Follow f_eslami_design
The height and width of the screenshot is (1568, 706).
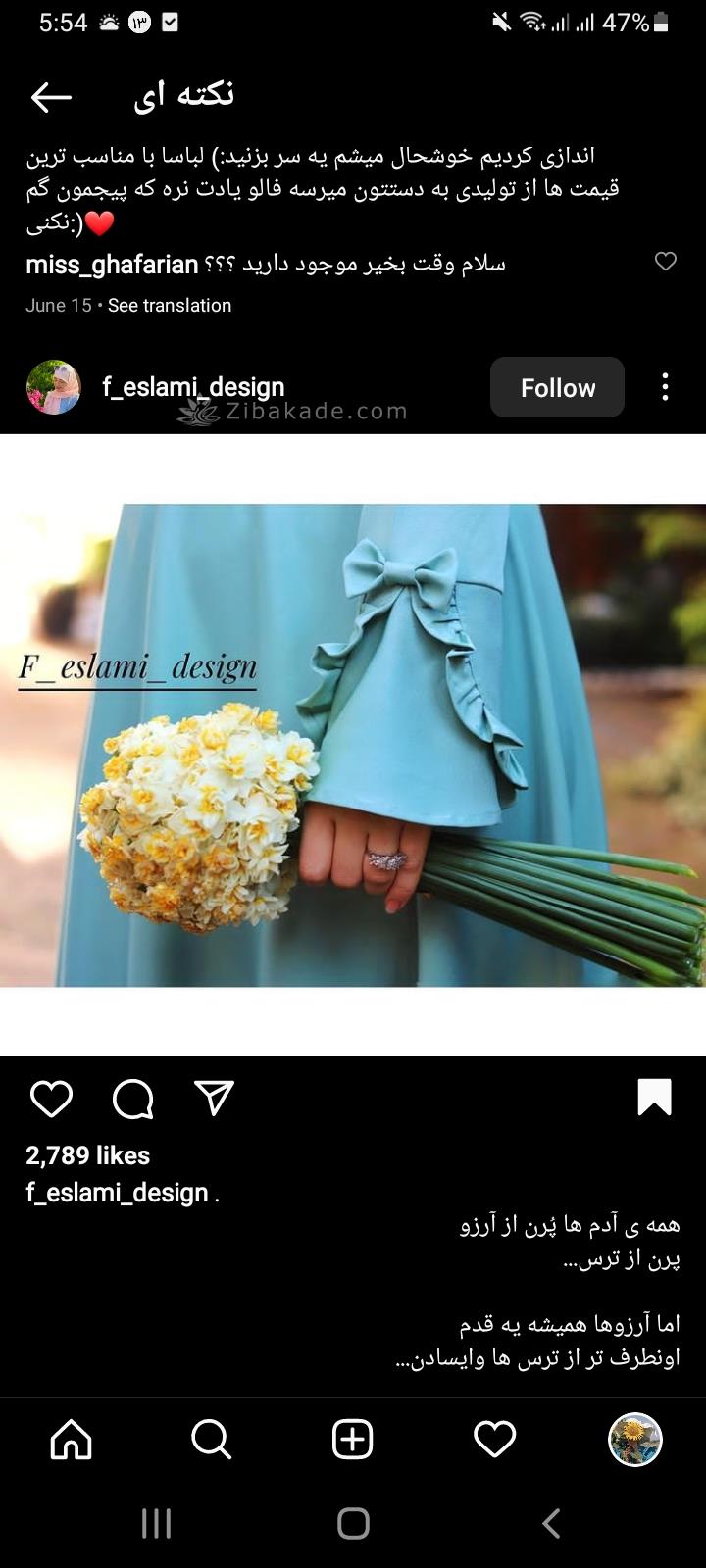pyautogui.click(x=557, y=388)
